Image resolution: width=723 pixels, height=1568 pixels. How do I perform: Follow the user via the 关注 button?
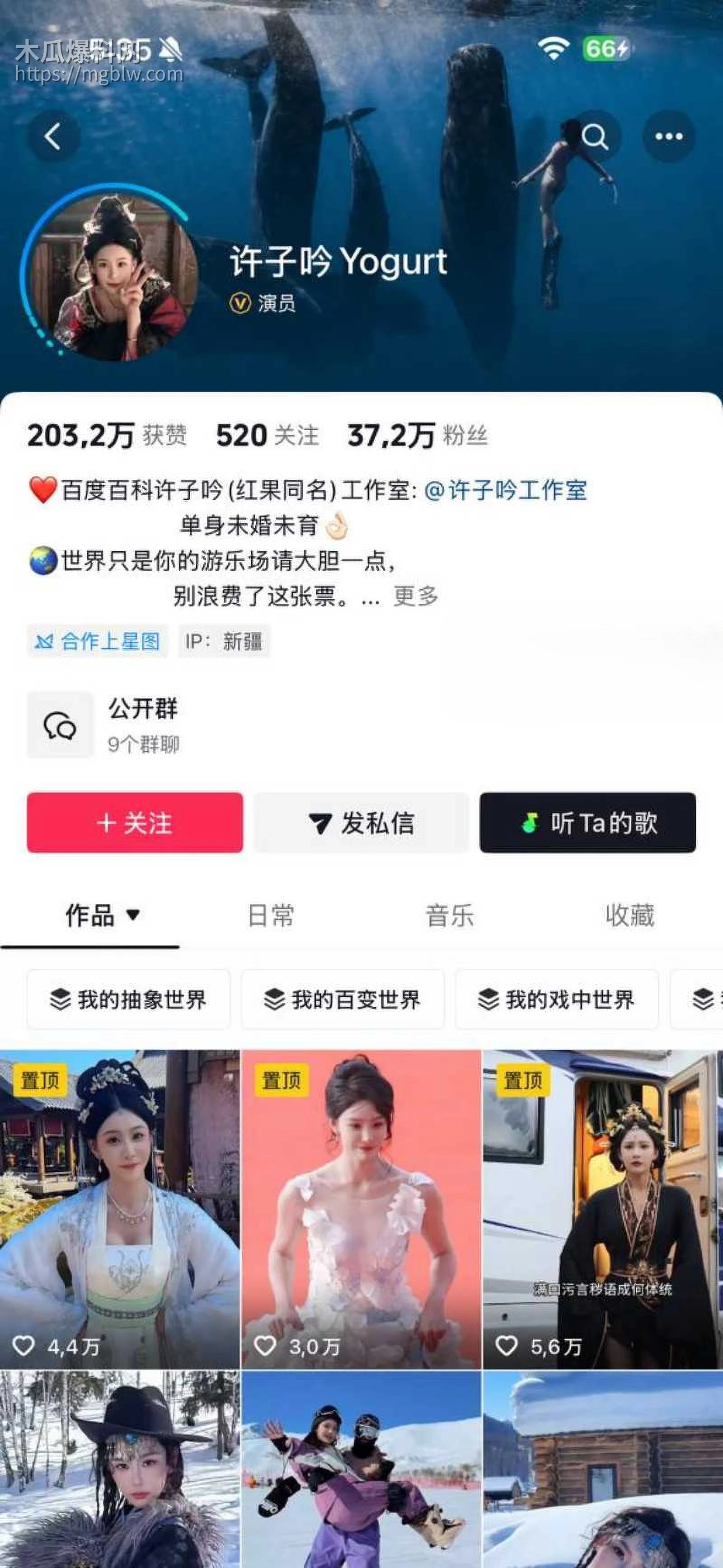point(135,823)
